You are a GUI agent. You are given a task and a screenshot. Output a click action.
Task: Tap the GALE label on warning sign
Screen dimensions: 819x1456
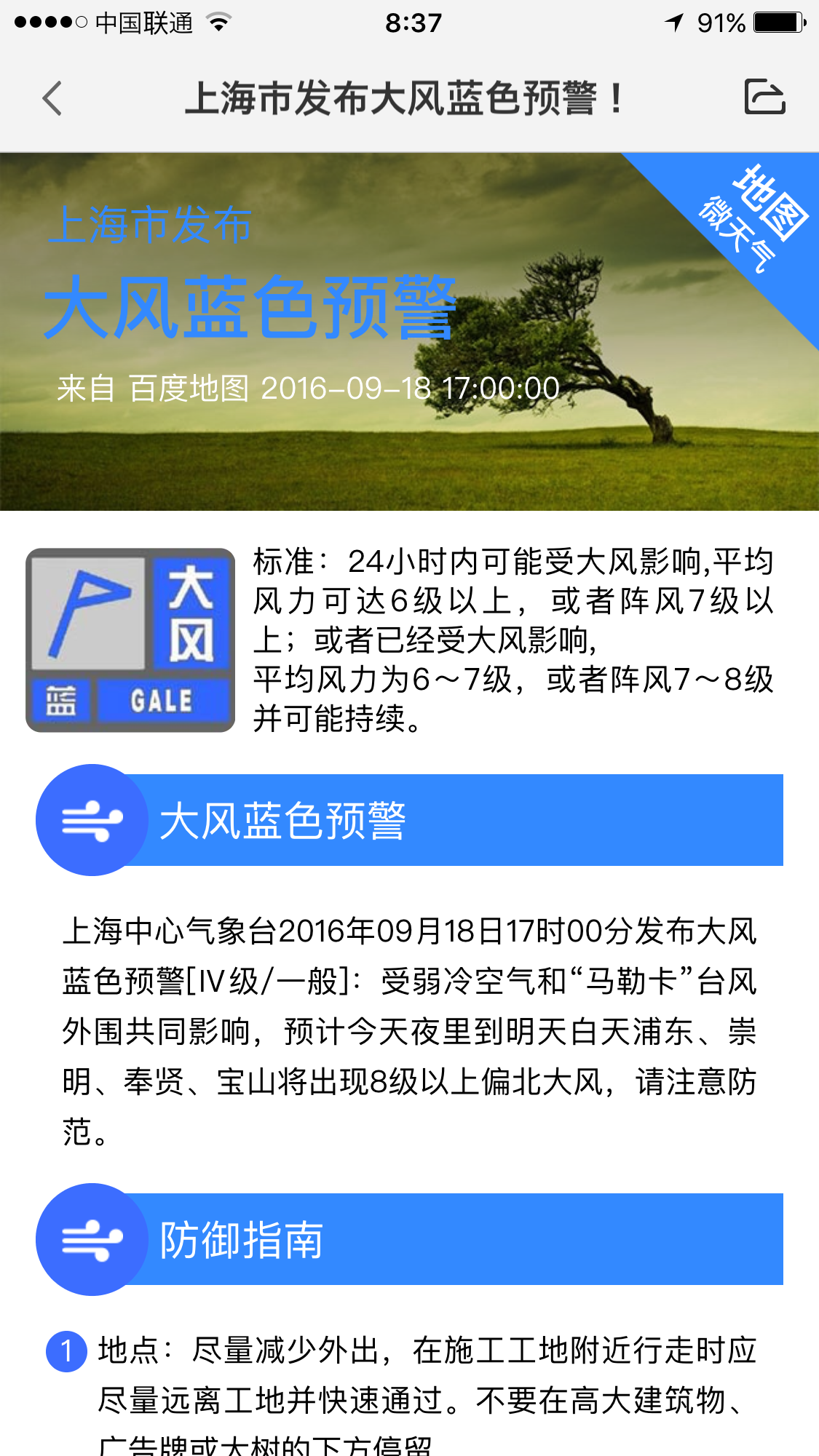pos(162,700)
